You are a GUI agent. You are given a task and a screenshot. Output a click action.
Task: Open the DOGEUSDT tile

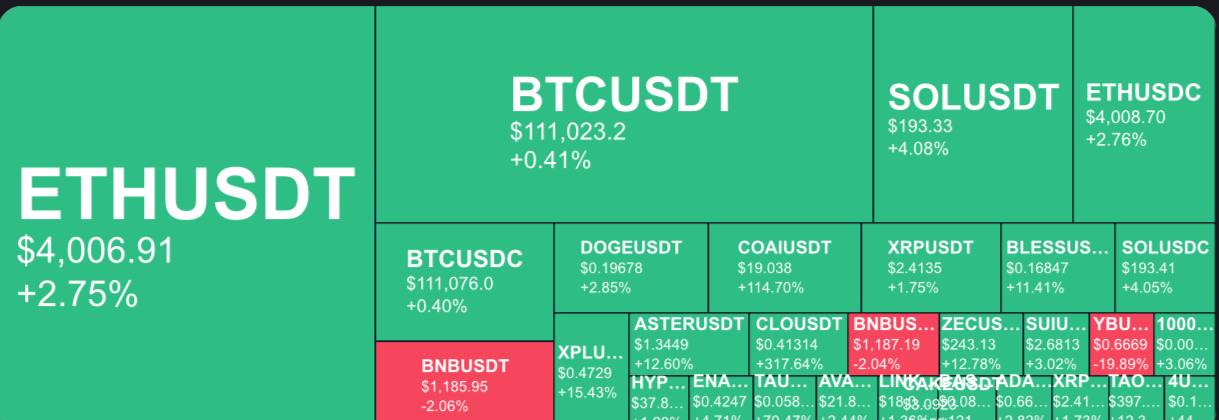point(630,266)
